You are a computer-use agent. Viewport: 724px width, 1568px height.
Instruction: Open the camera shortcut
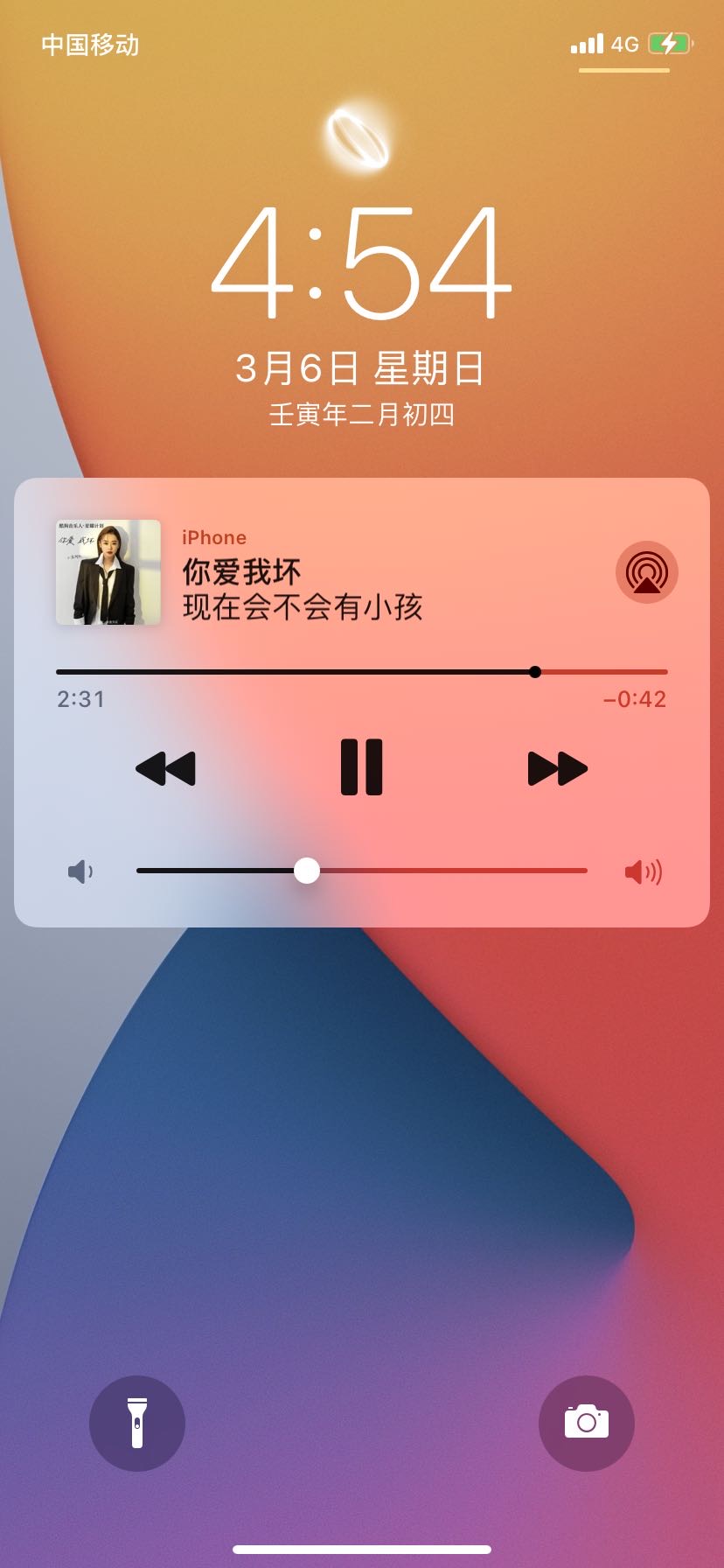pyautogui.click(x=586, y=1423)
